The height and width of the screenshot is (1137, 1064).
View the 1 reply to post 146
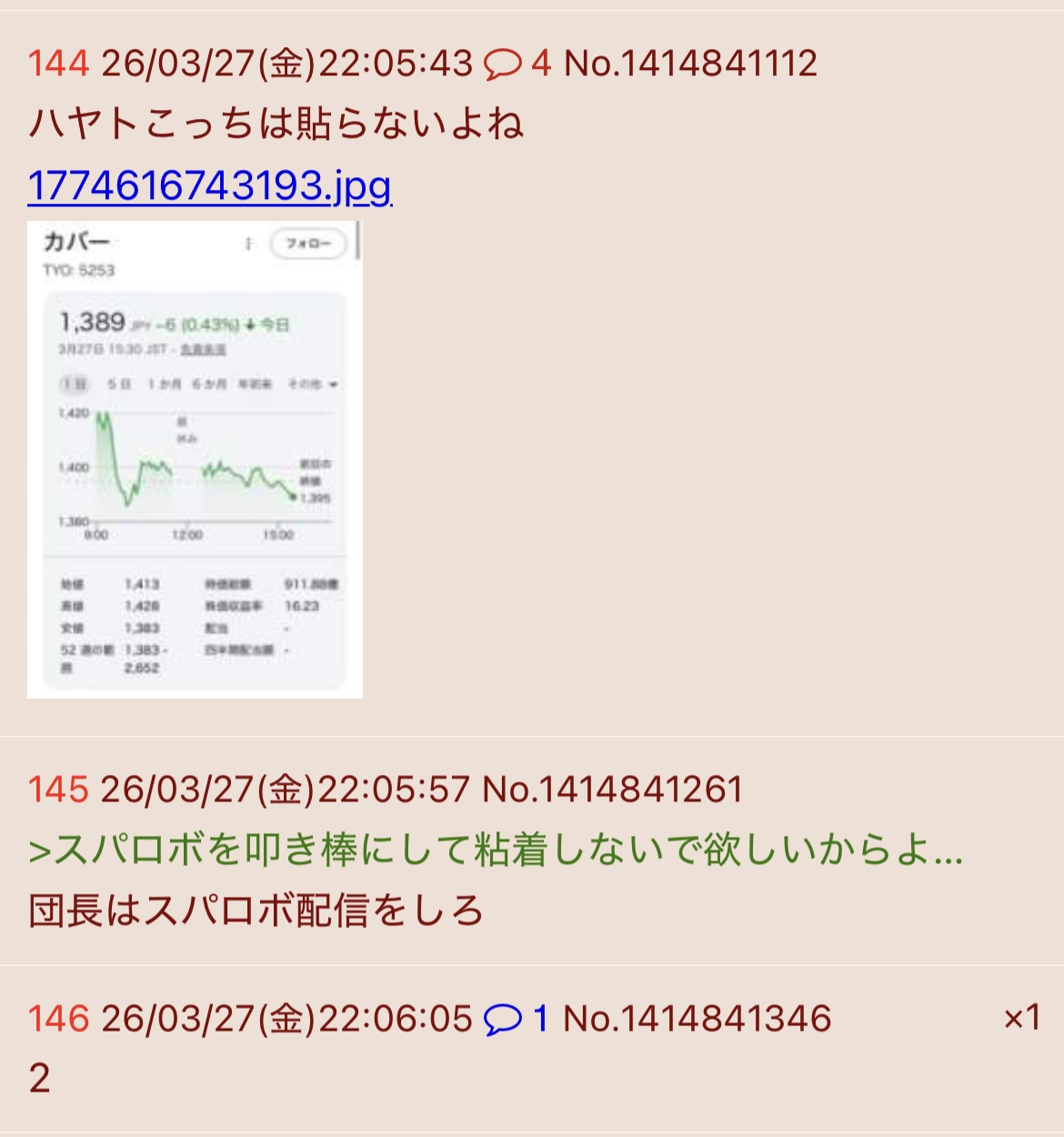tap(516, 1019)
